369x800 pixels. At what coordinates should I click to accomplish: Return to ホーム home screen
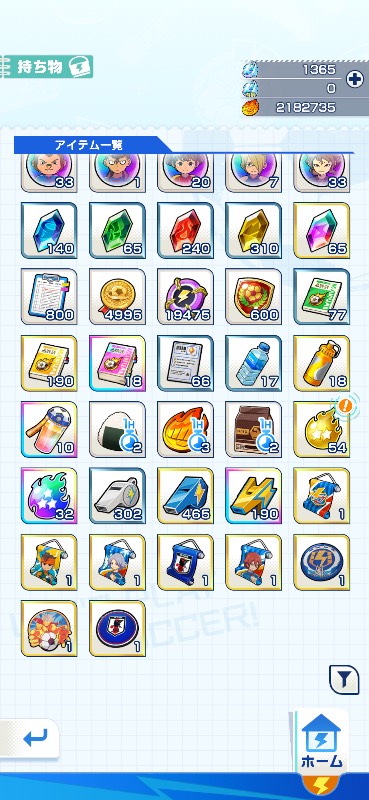click(x=322, y=741)
